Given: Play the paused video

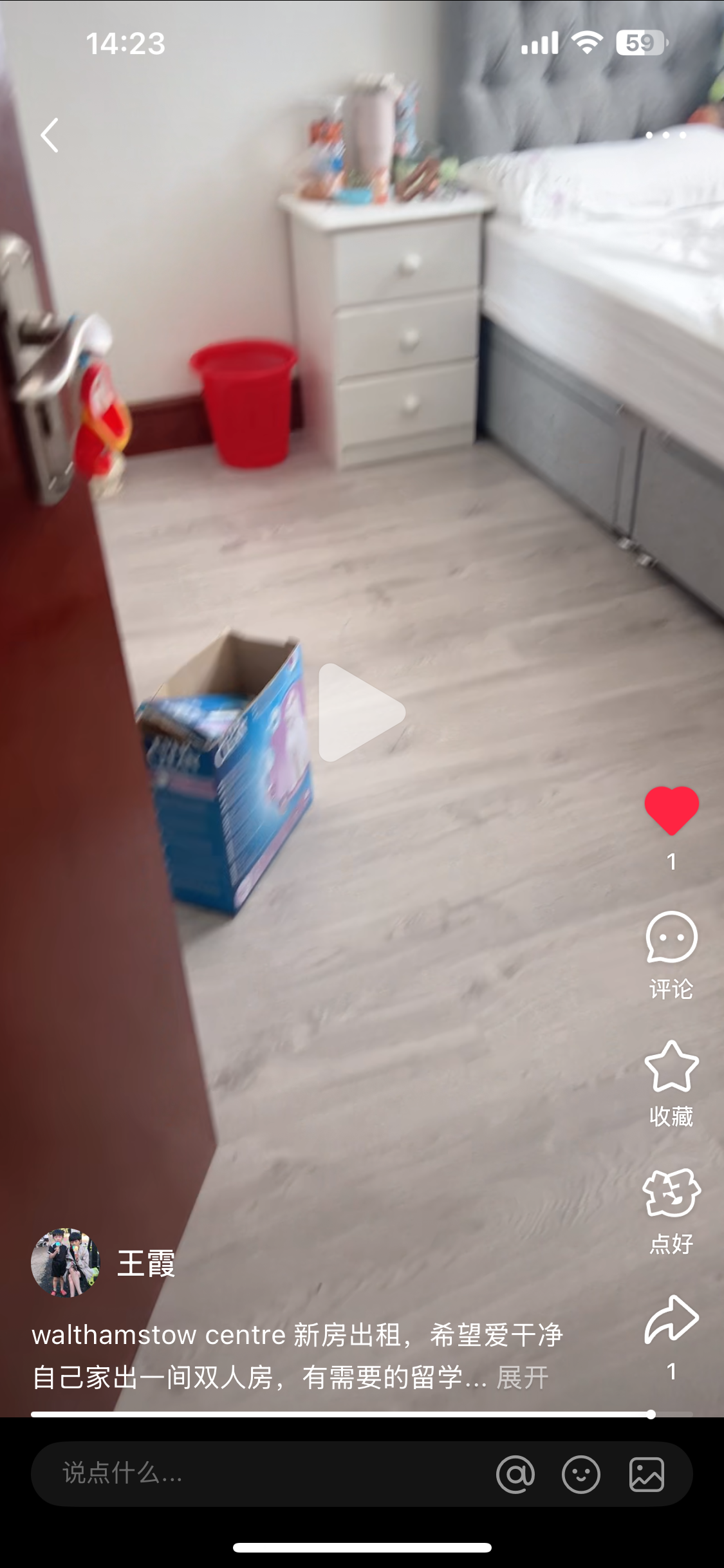Looking at the screenshot, I should pos(362,712).
